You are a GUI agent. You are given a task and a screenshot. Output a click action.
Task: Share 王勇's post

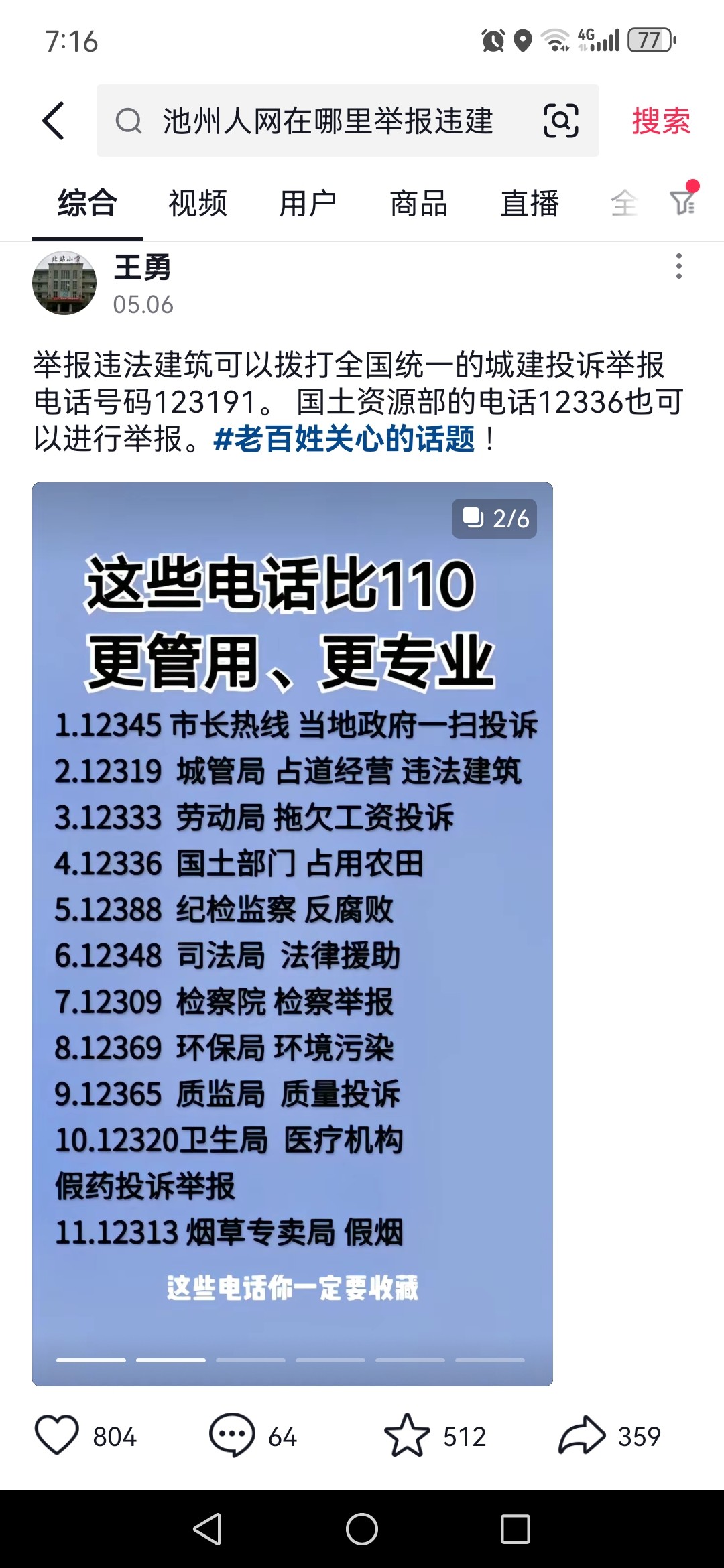tap(582, 1435)
